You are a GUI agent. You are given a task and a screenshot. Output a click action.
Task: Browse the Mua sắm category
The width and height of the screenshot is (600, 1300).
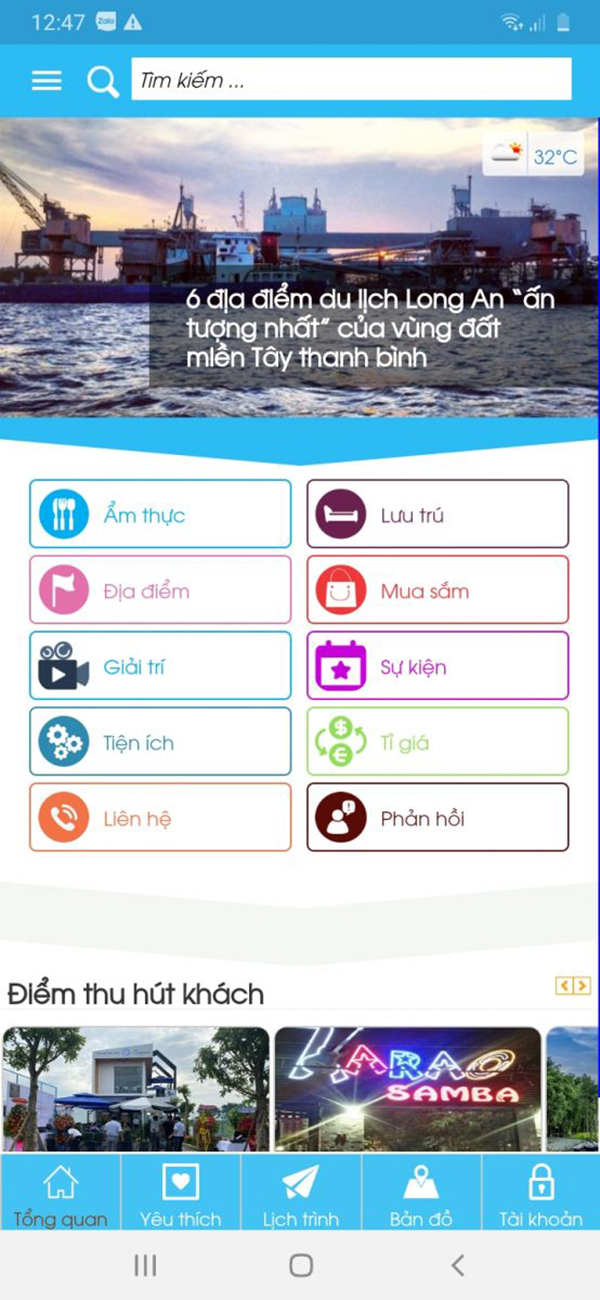[437, 590]
